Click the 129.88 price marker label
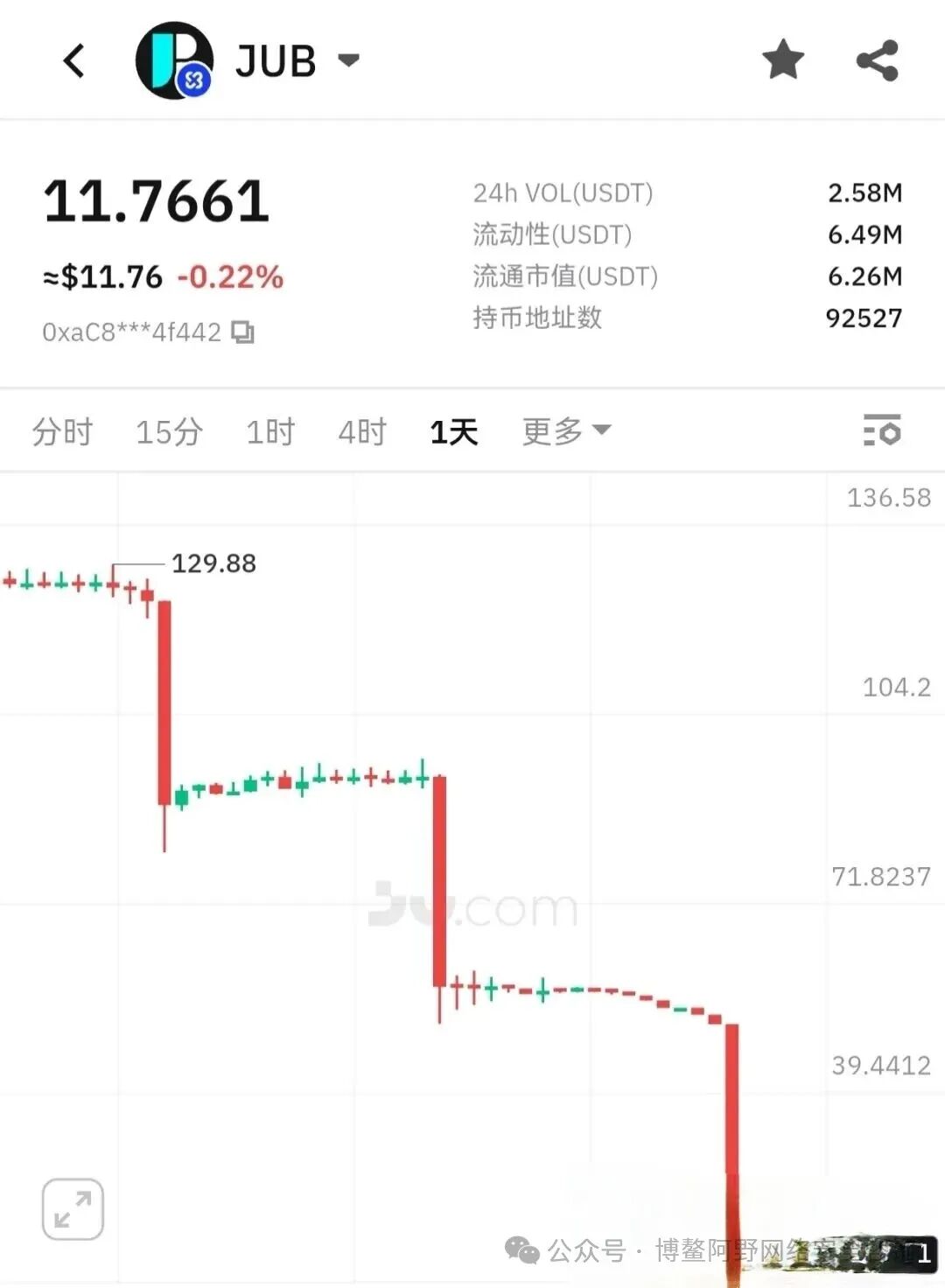 (x=213, y=563)
